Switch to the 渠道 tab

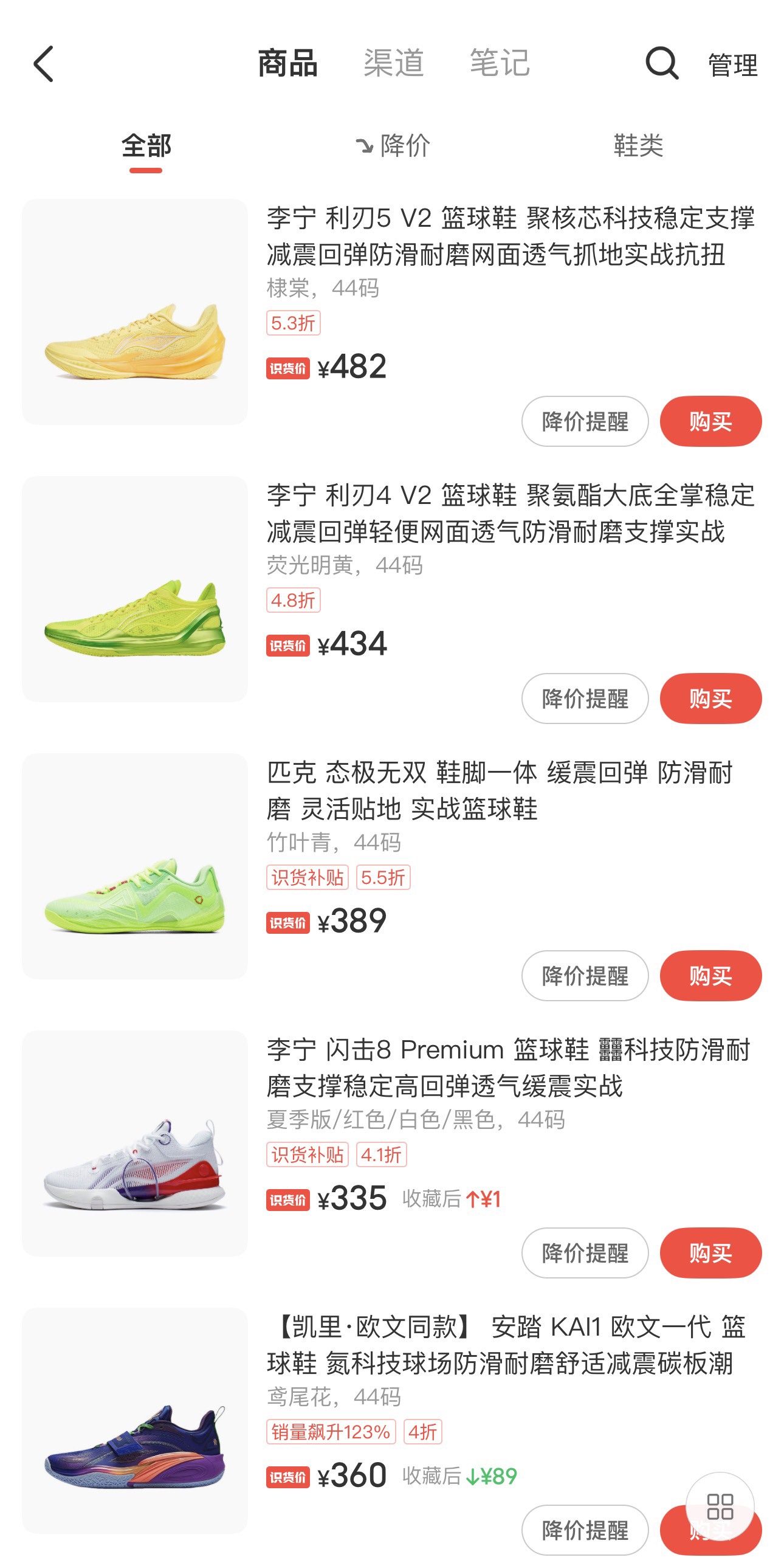coord(393,63)
